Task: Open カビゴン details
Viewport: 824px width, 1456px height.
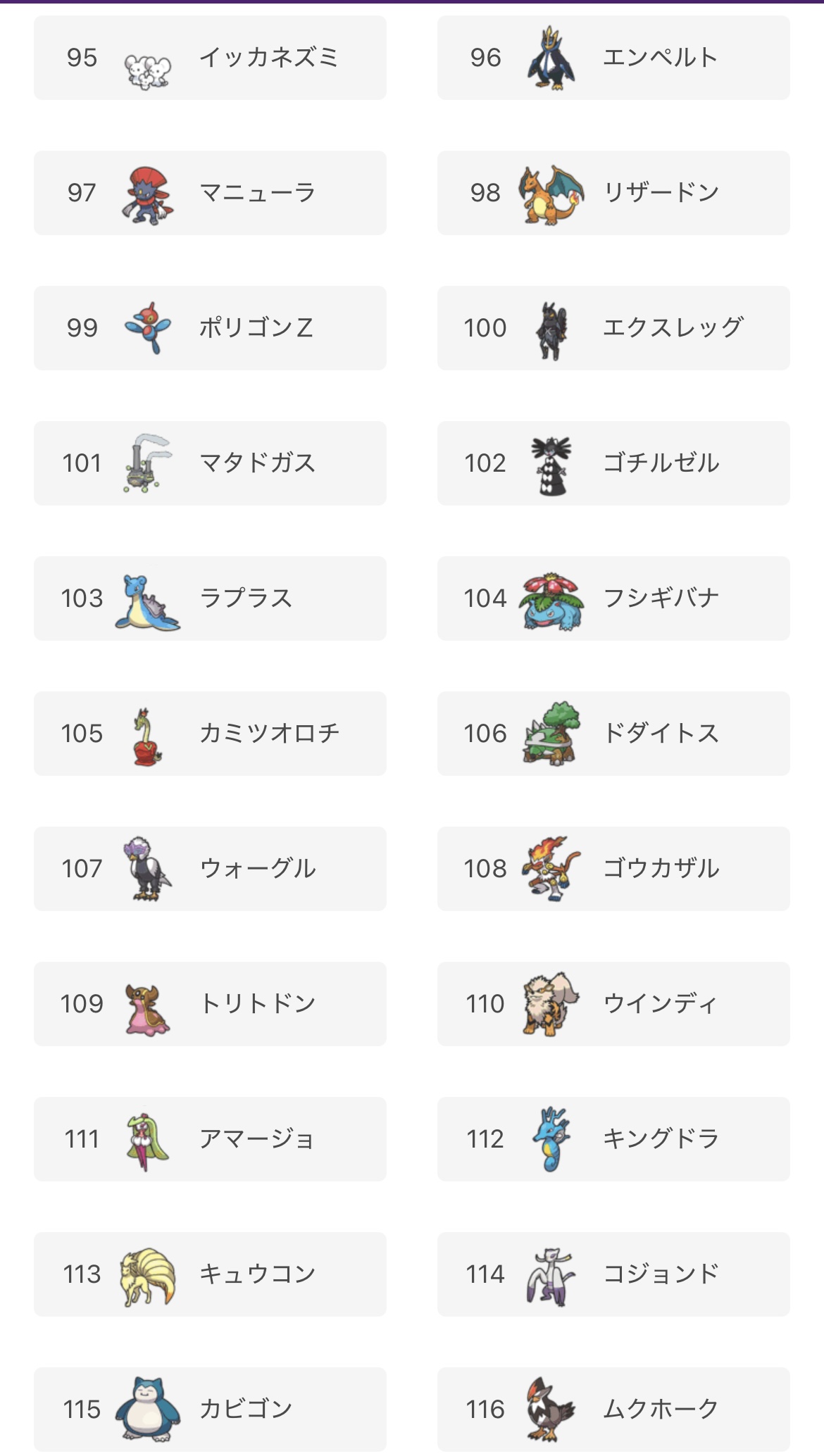Action: (210, 1410)
